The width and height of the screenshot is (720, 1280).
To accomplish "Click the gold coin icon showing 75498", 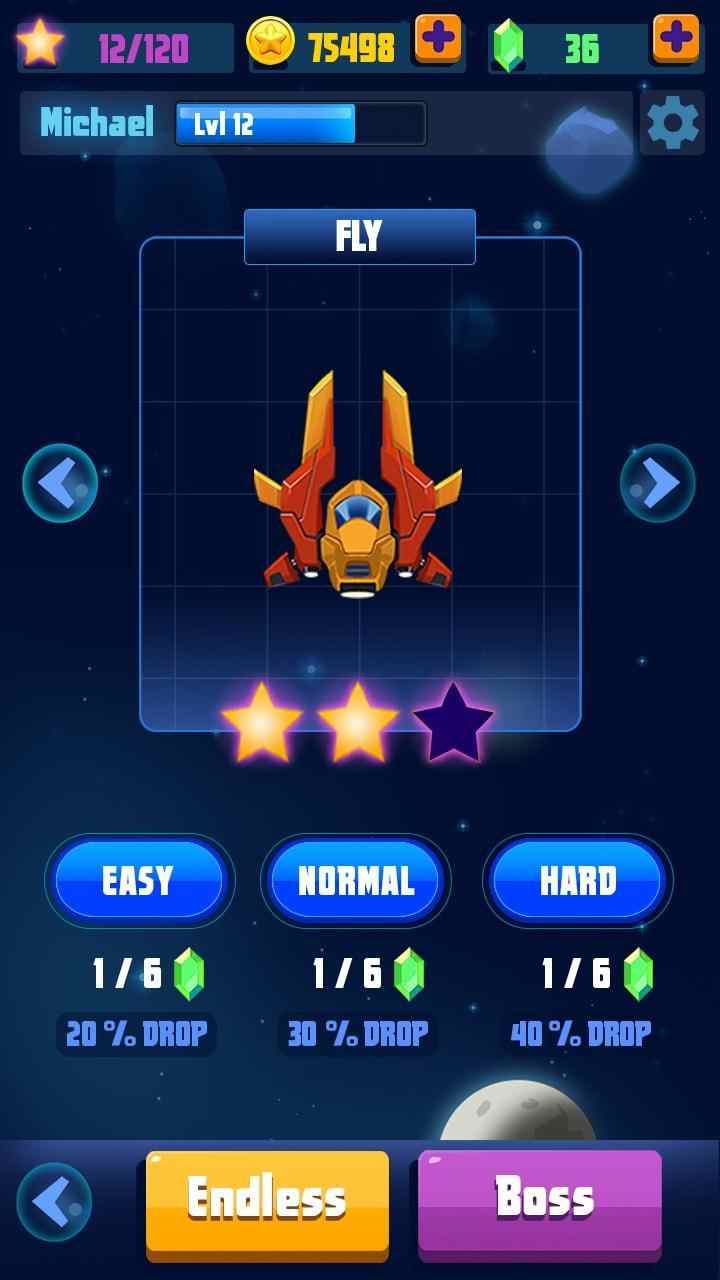I will point(272,41).
